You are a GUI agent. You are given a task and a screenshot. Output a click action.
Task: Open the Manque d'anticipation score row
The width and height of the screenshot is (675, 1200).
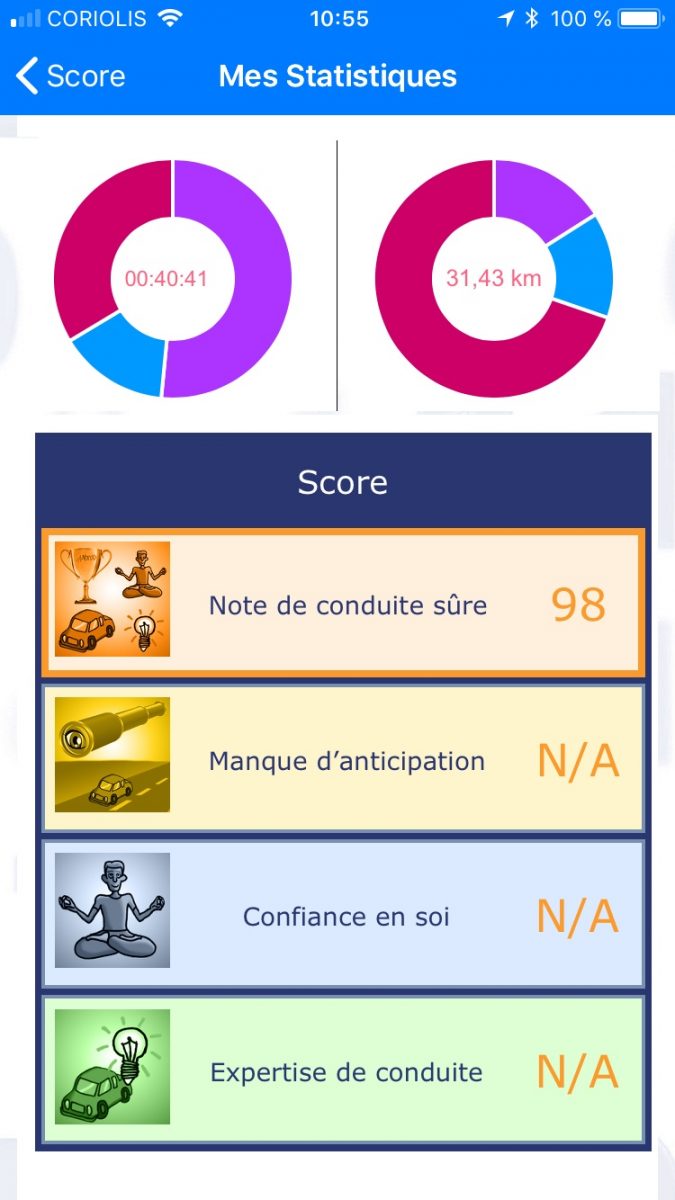pyautogui.click(x=343, y=759)
